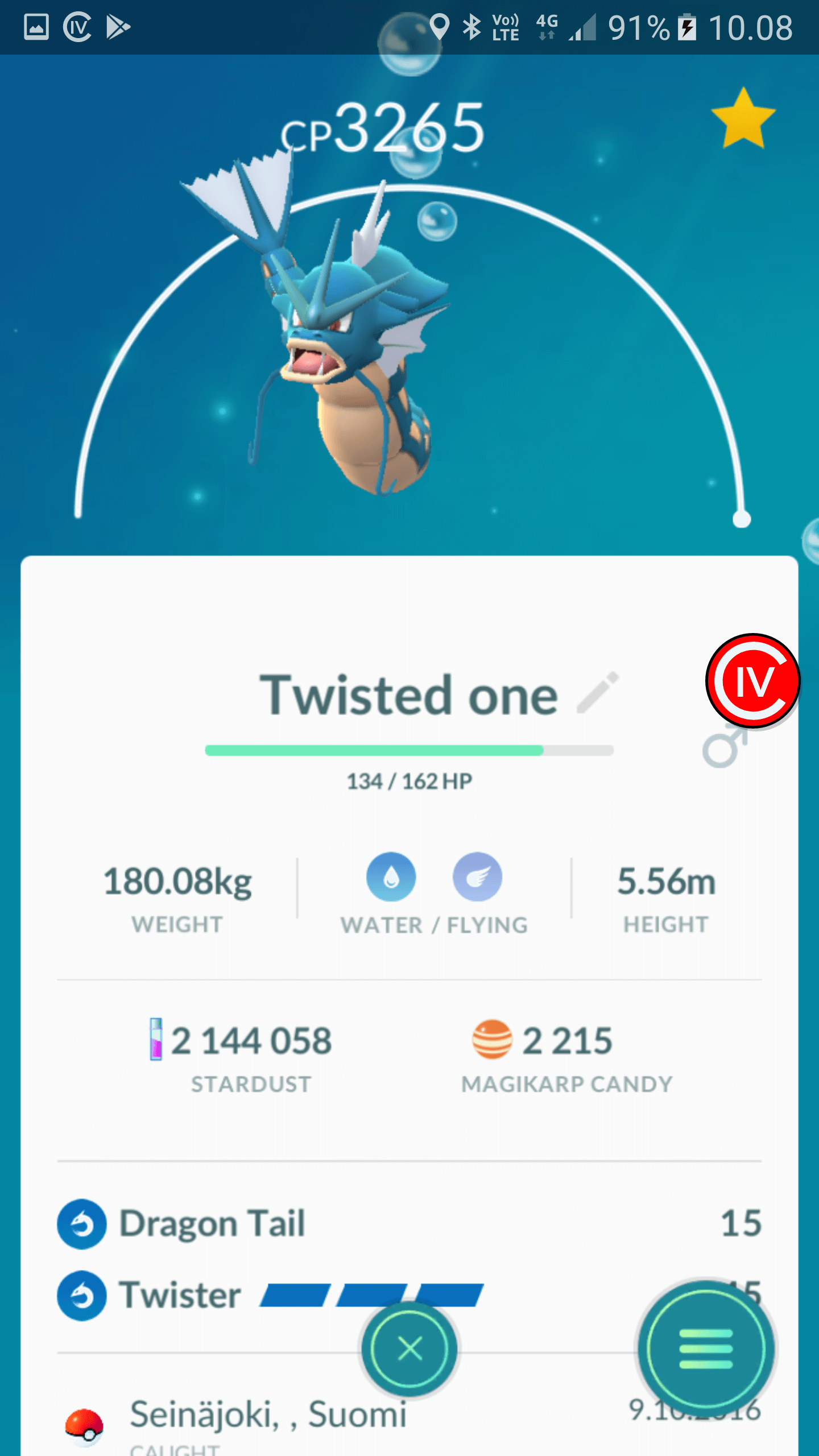Toggle the favorite star for Gyarados
The height and width of the screenshot is (1456, 819).
[743, 119]
